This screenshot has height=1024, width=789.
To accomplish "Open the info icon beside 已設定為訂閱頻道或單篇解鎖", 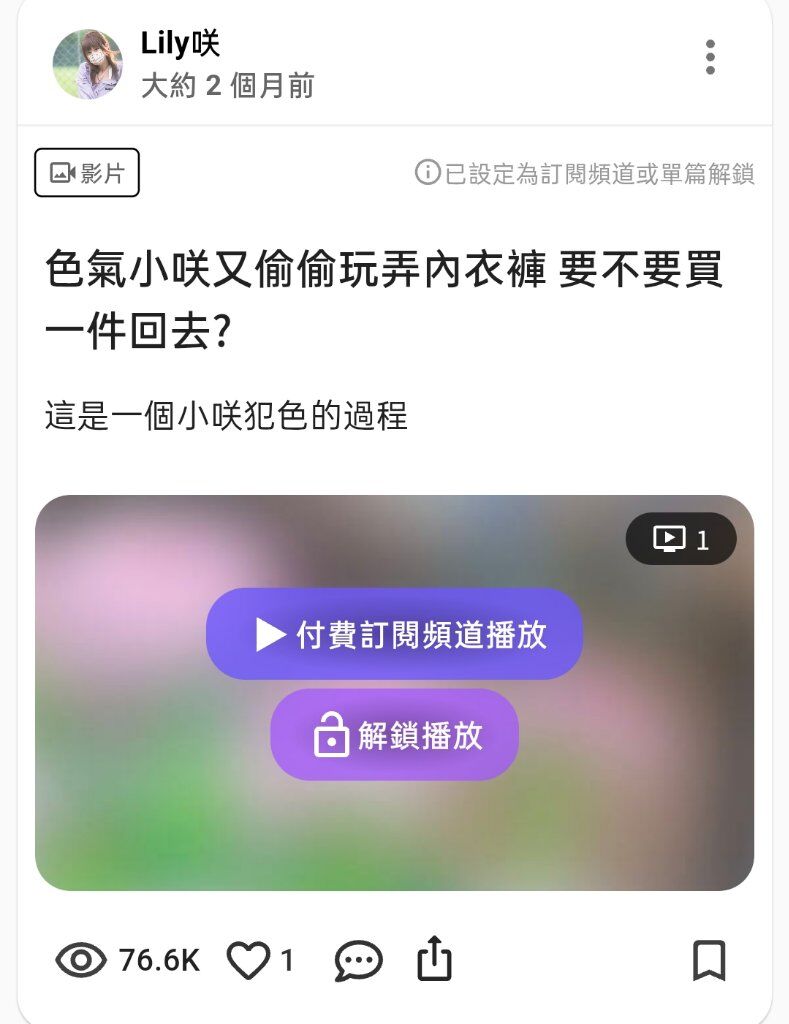I will coord(427,173).
